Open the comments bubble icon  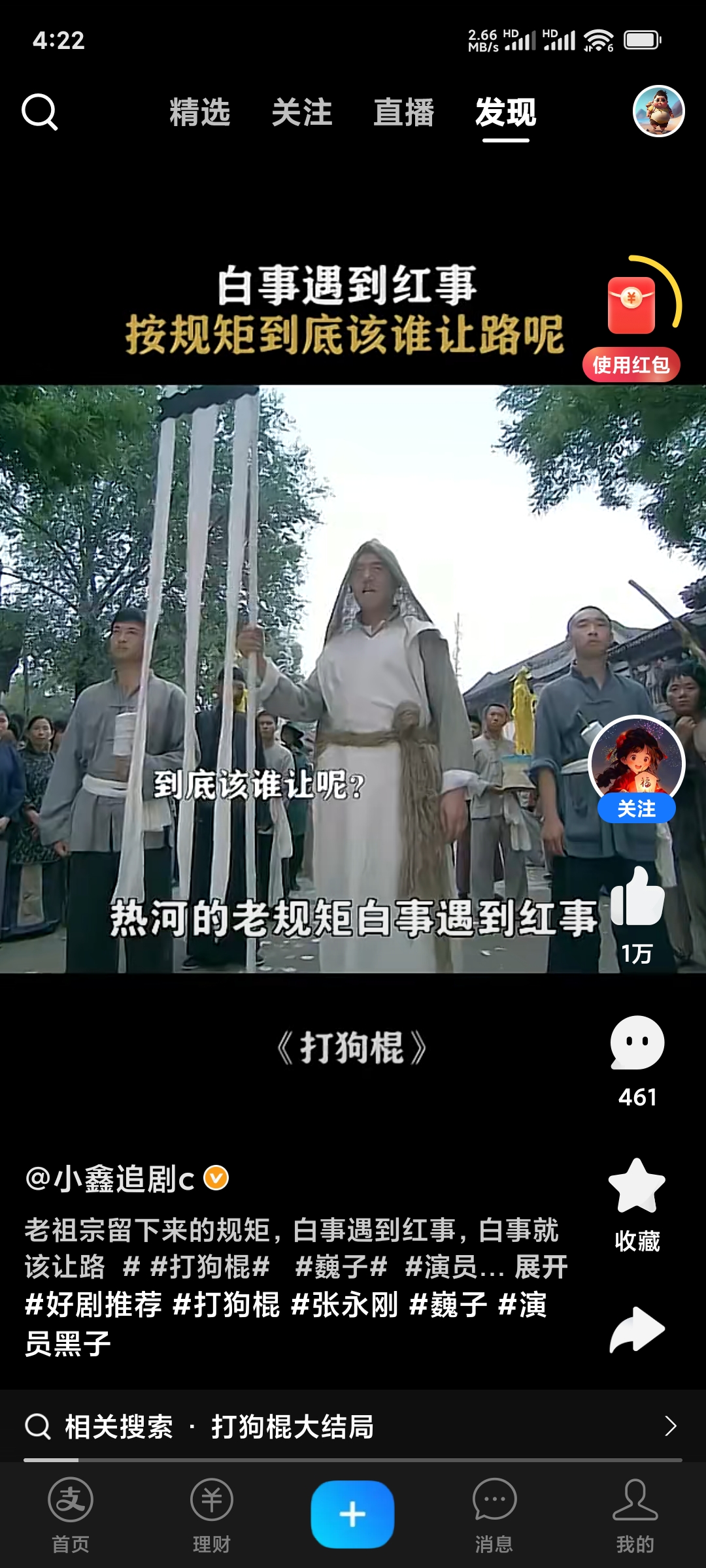point(637,1043)
